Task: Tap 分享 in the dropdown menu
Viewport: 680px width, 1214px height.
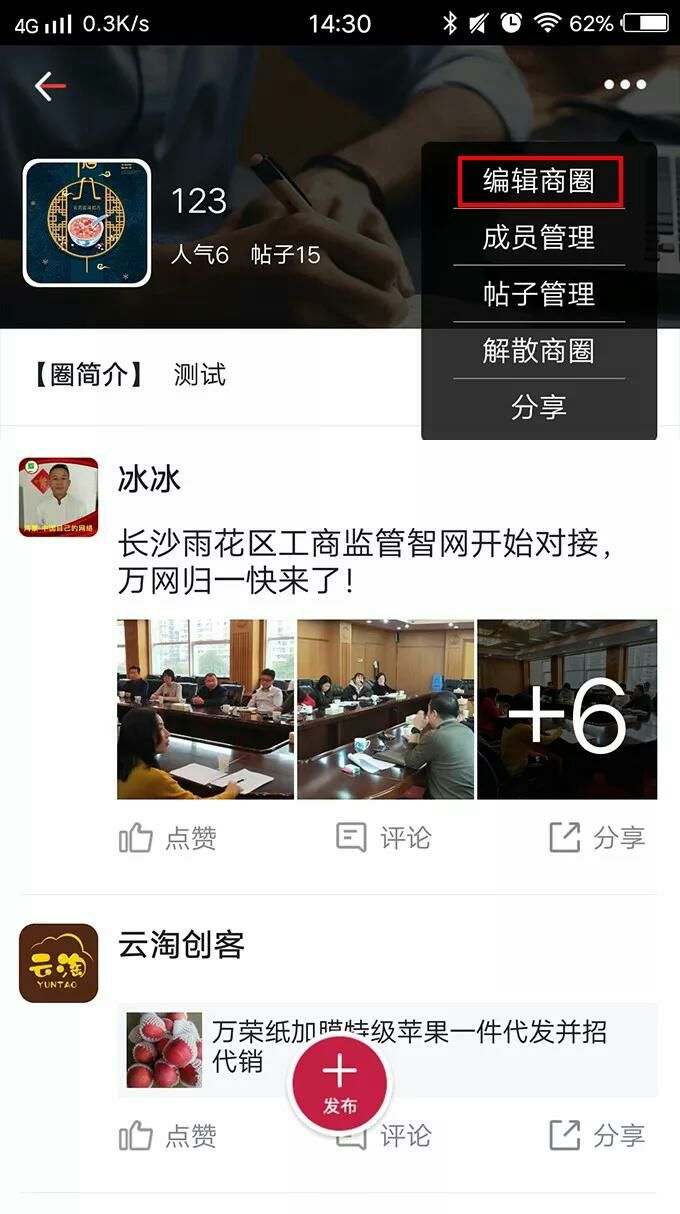Action: [539, 407]
